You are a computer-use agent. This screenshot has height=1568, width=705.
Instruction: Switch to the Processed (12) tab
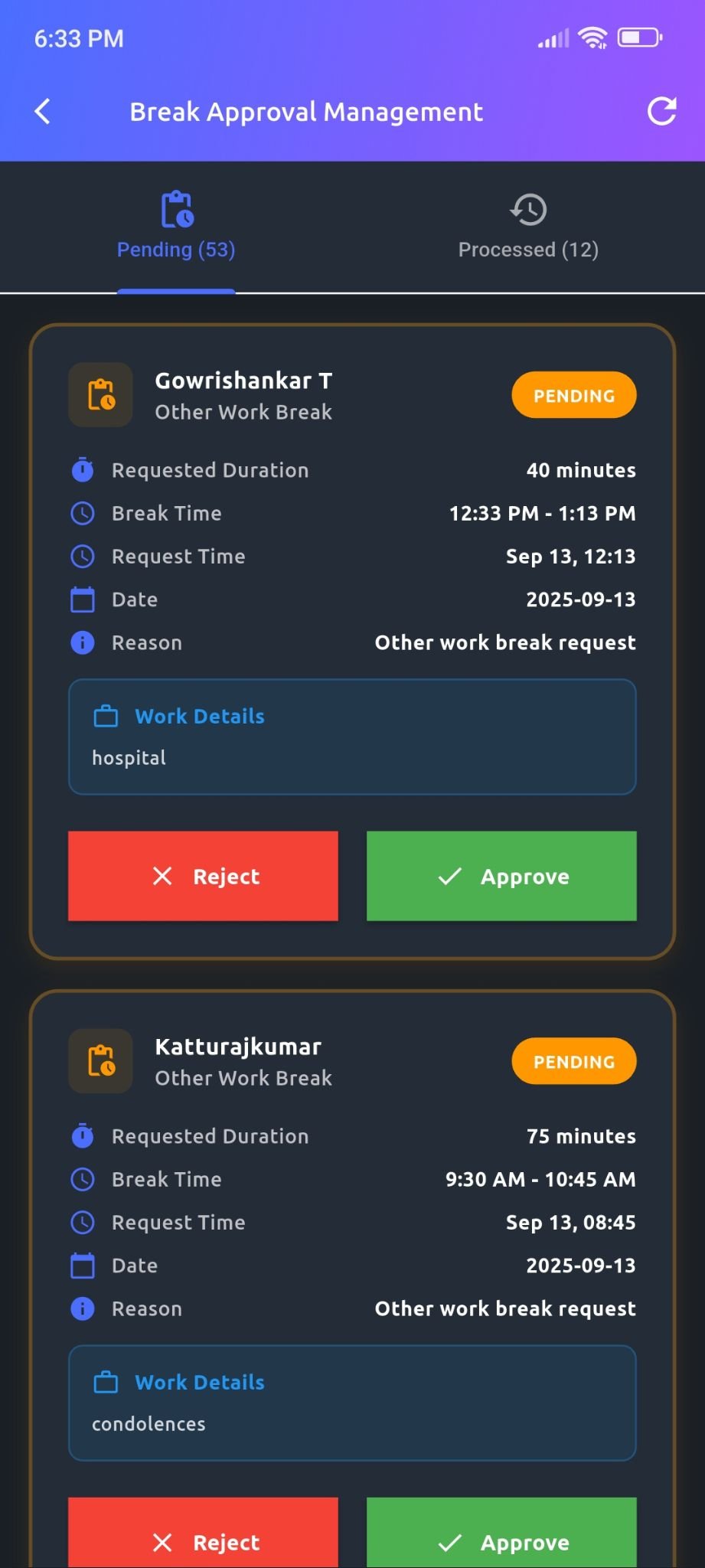[x=528, y=228]
